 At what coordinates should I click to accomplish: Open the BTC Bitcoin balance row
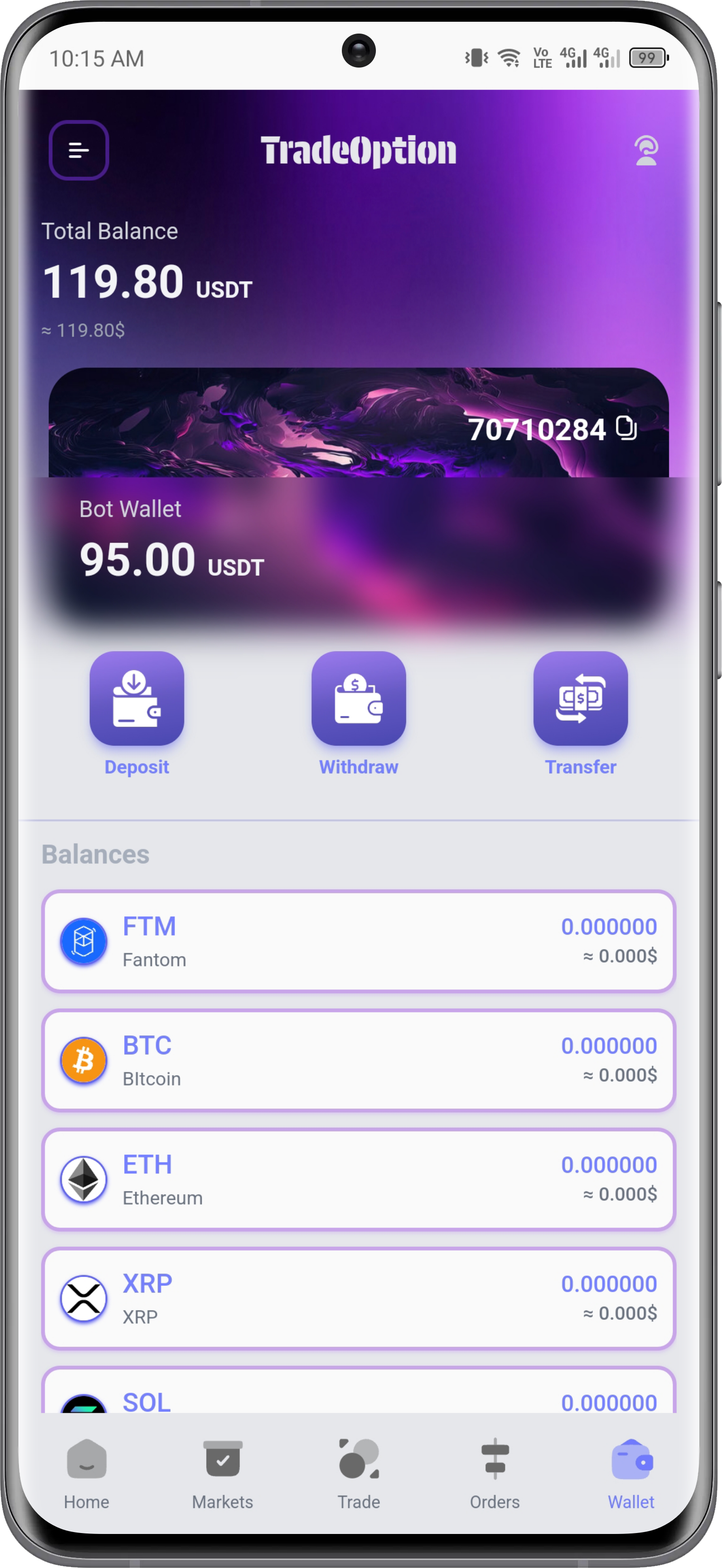[358, 1060]
